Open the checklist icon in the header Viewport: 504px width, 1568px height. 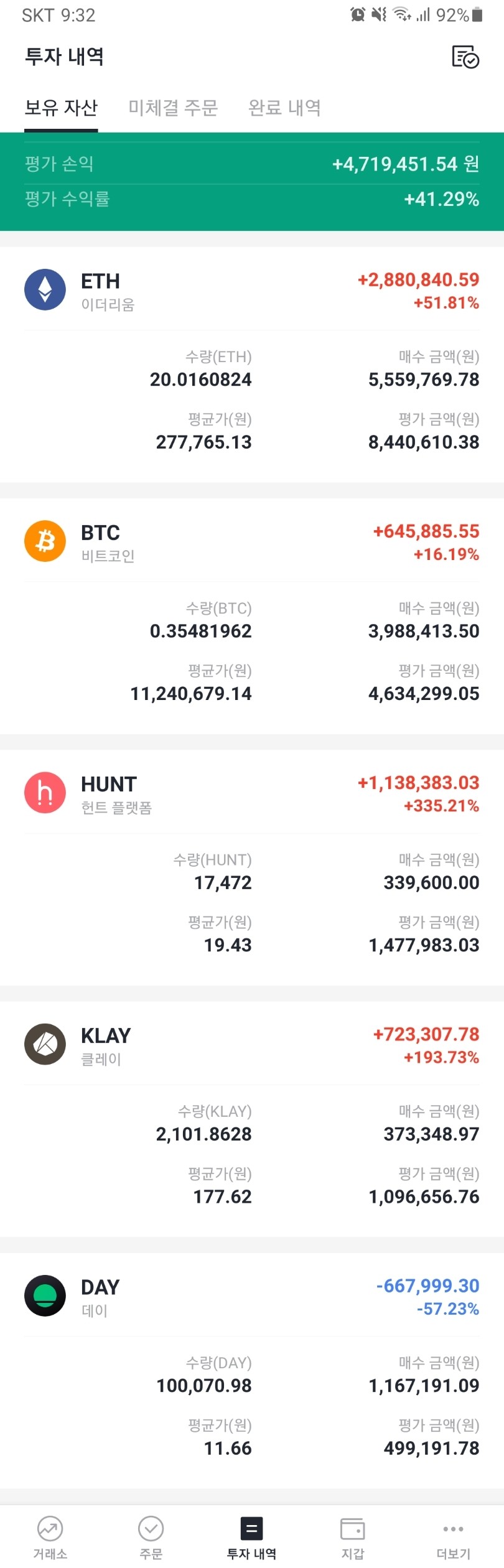coord(465,57)
